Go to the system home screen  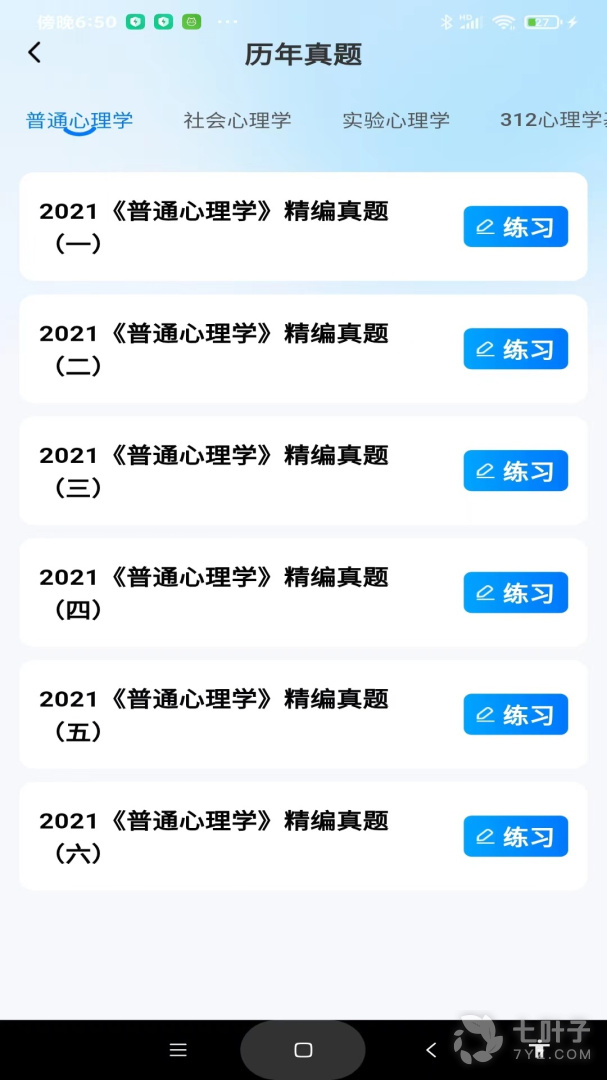pos(303,1050)
